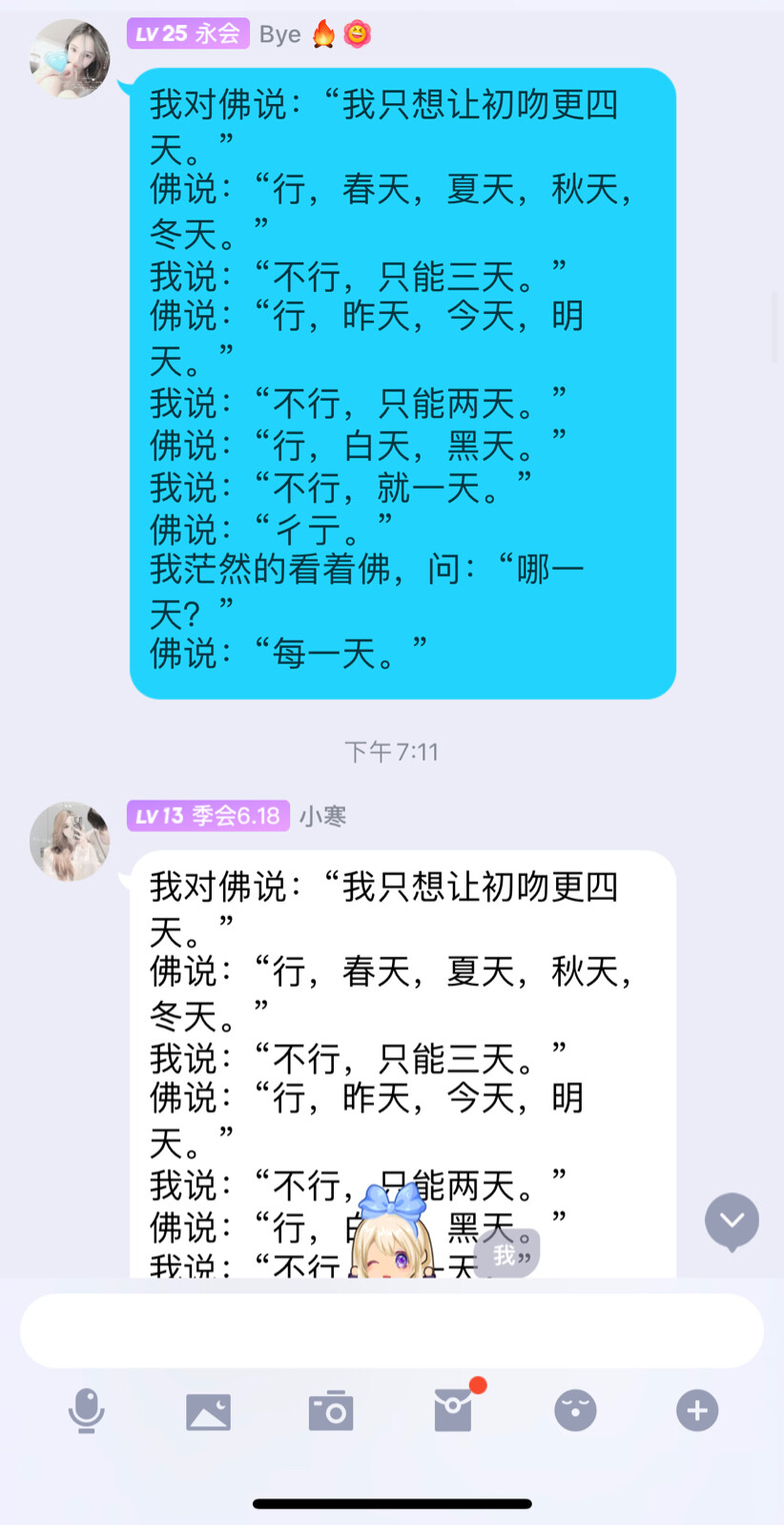Open the photo gallery picker
This screenshot has height=1525, width=784.
[x=208, y=1411]
